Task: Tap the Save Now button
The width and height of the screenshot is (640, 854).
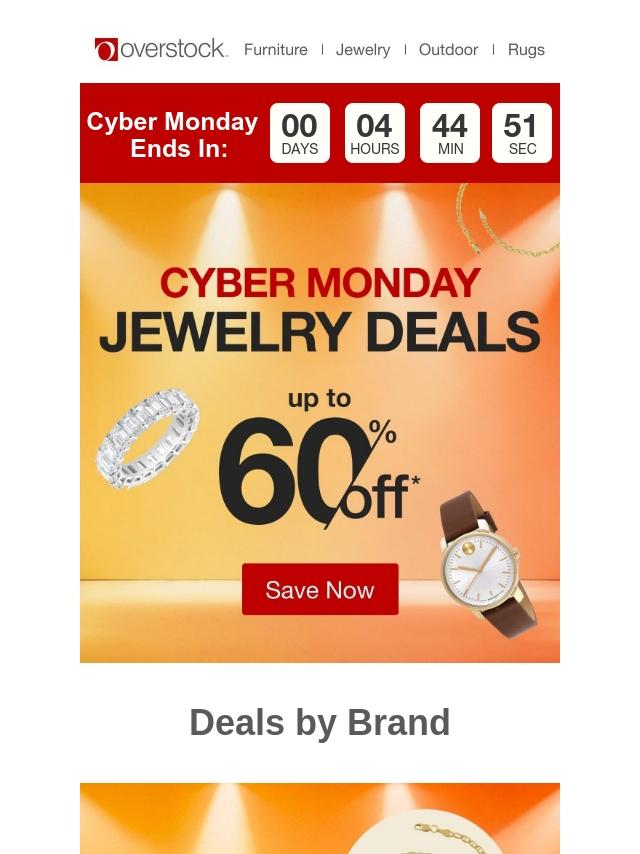Action: click(320, 589)
